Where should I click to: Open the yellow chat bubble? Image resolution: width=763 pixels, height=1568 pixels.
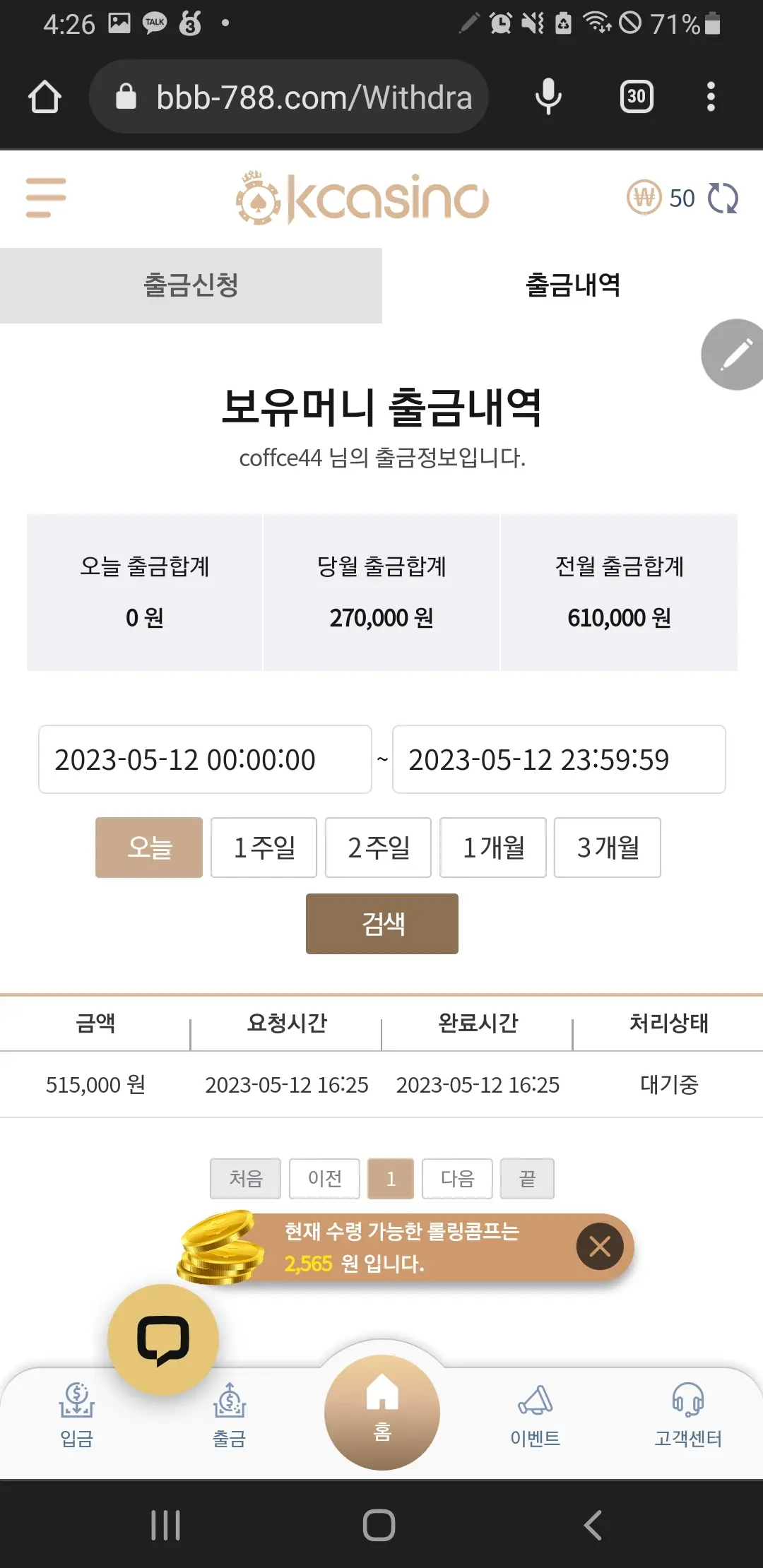tap(163, 1340)
